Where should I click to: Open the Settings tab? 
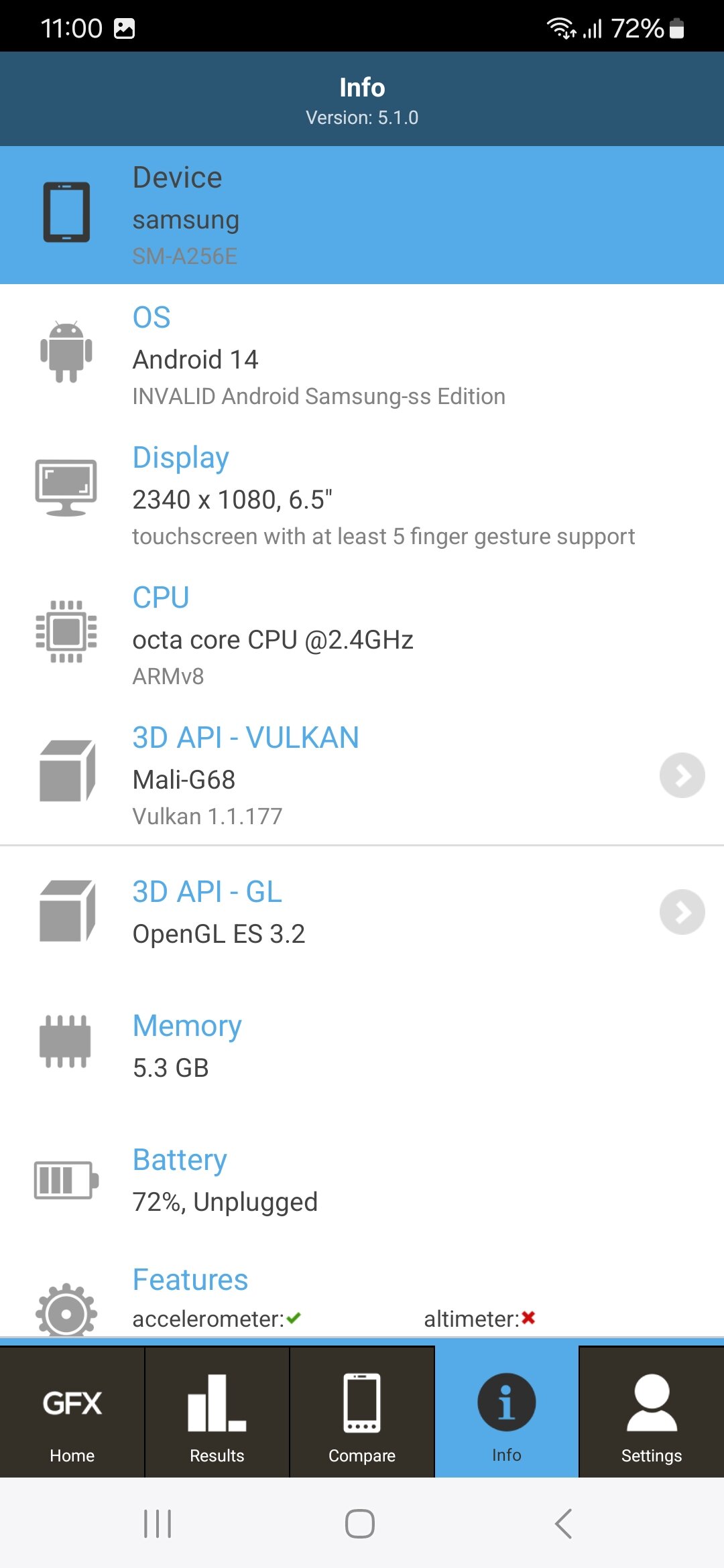click(x=651, y=1414)
